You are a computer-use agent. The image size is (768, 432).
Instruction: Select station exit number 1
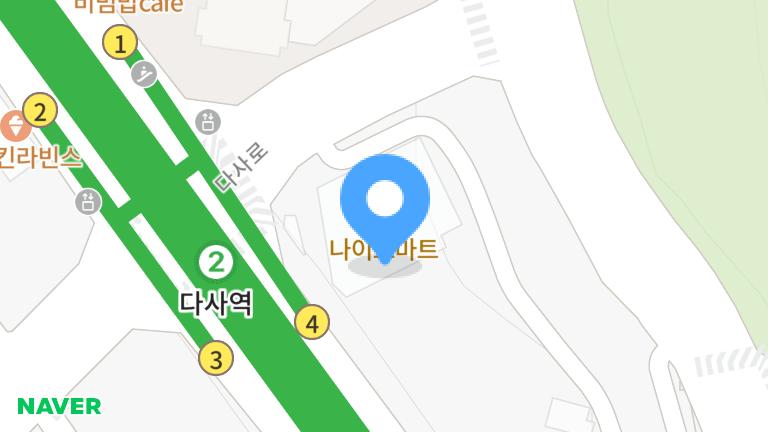coord(121,43)
